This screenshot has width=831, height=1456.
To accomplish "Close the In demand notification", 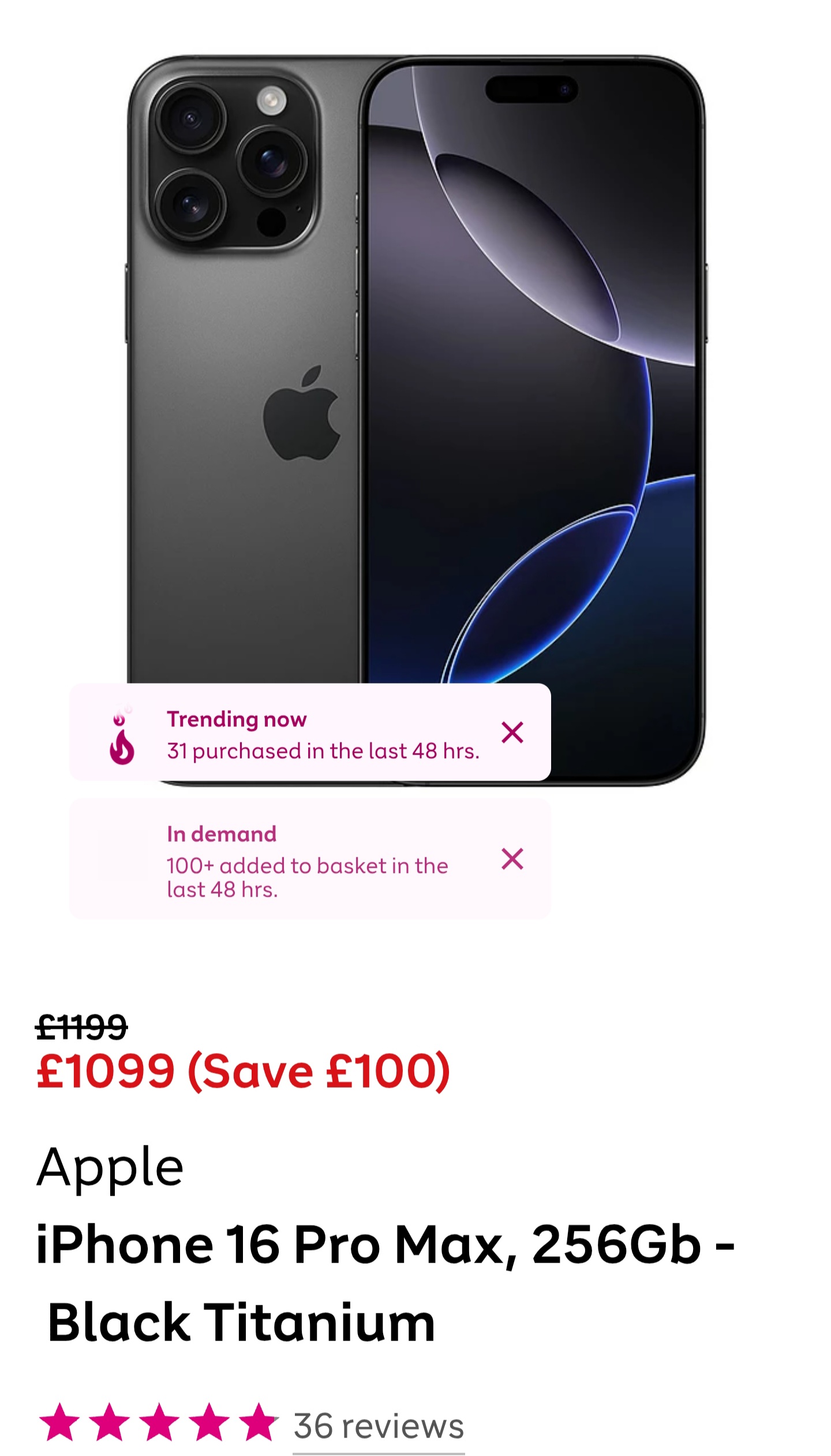I will pyautogui.click(x=512, y=859).
